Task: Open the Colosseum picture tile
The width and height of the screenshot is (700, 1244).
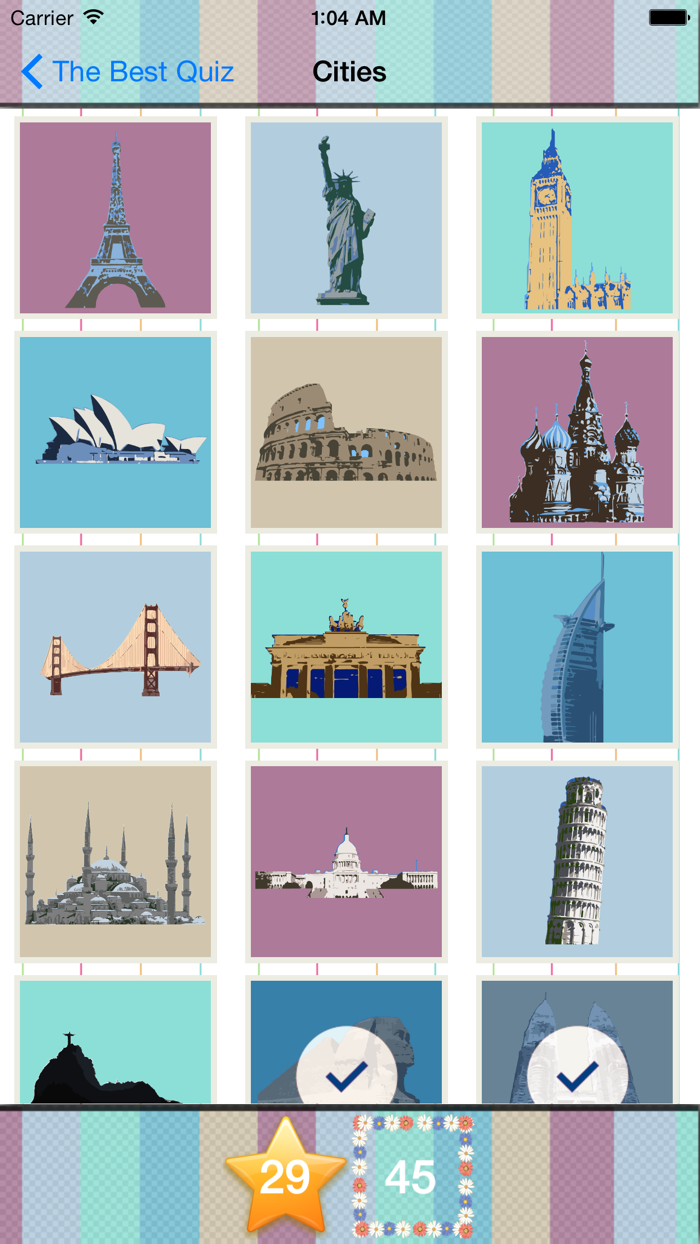Action: click(346, 432)
